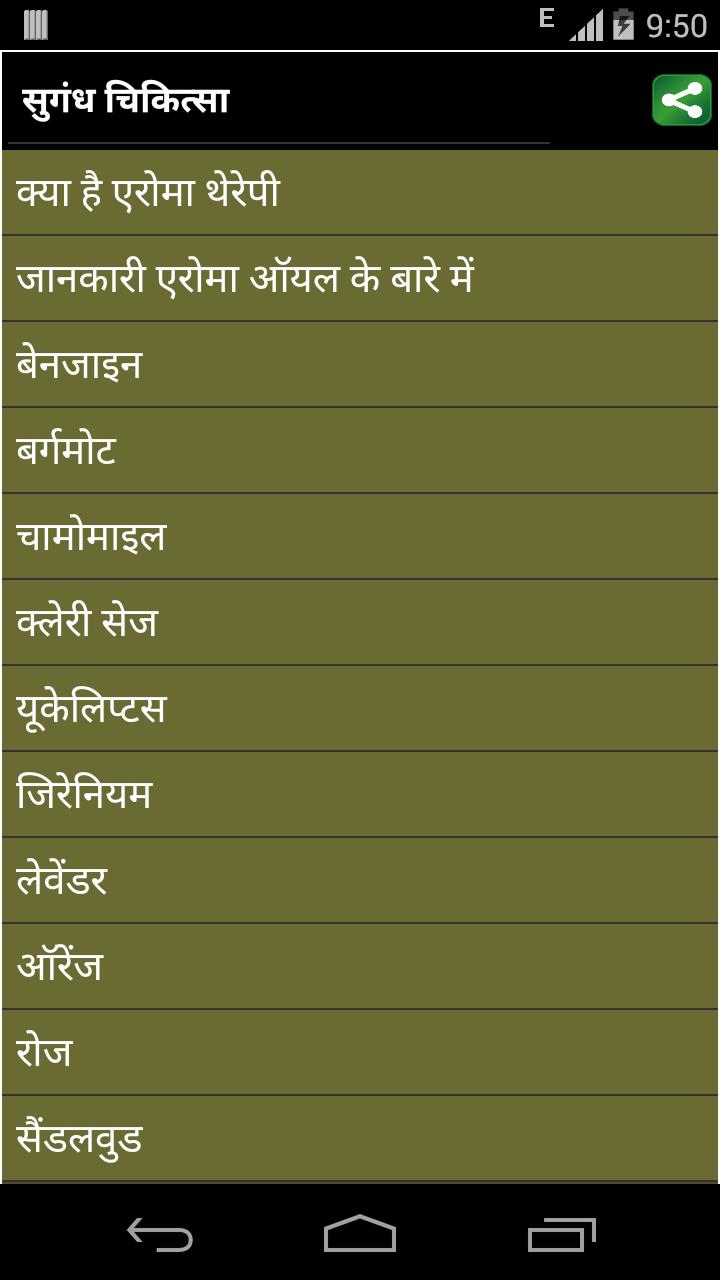The width and height of the screenshot is (720, 1280).
Task: Open the 'चामोमाइल' entry
Action: click(x=360, y=535)
